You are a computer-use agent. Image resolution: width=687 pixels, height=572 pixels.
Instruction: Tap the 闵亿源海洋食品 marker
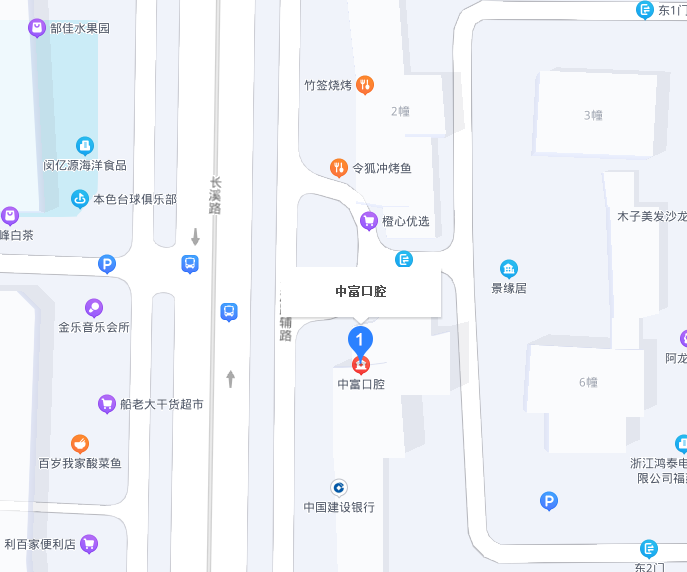(x=85, y=147)
